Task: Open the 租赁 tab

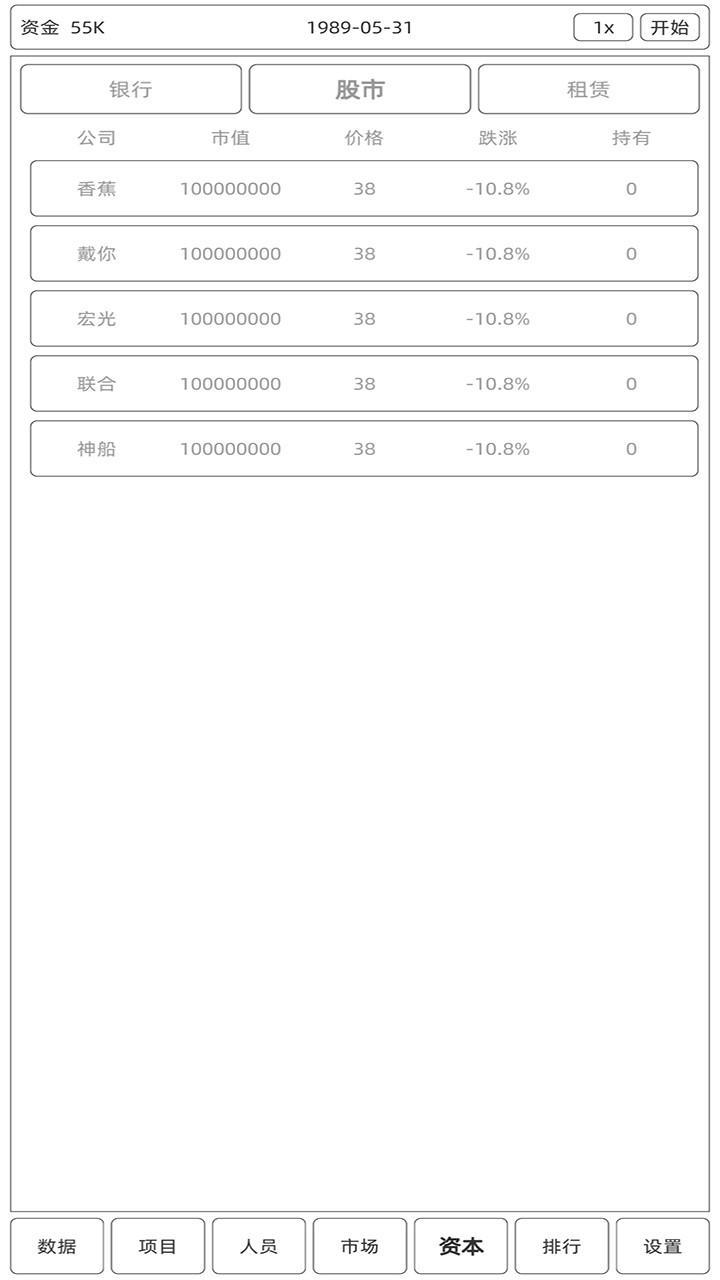Action: point(588,89)
